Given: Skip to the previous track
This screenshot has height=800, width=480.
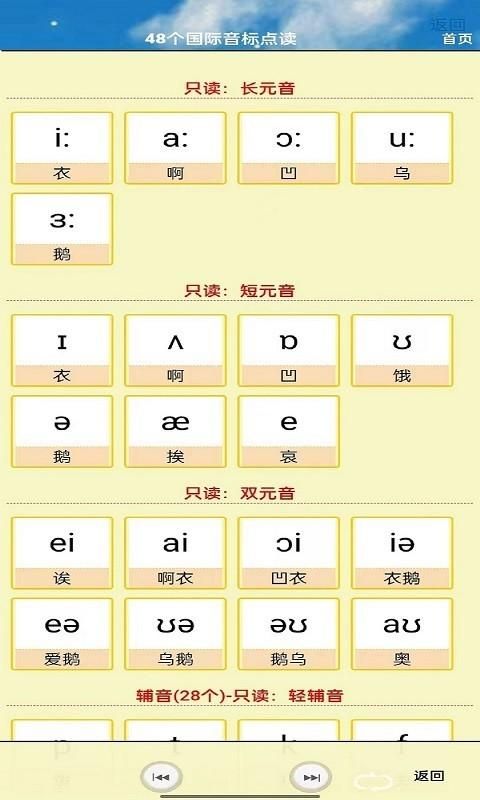Looking at the screenshot, I should click(161, 777).
